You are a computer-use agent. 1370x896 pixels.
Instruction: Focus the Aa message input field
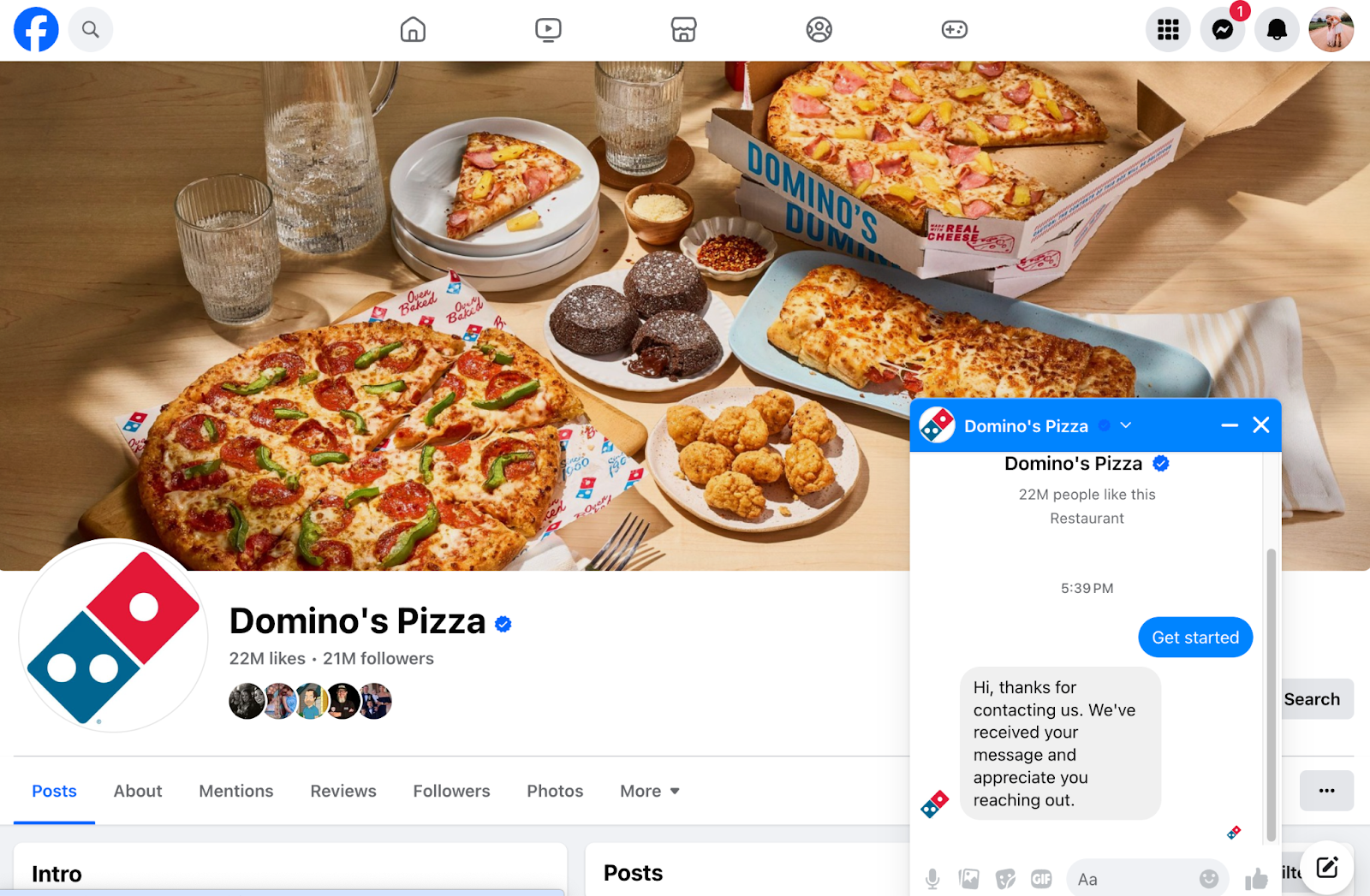1135,879
